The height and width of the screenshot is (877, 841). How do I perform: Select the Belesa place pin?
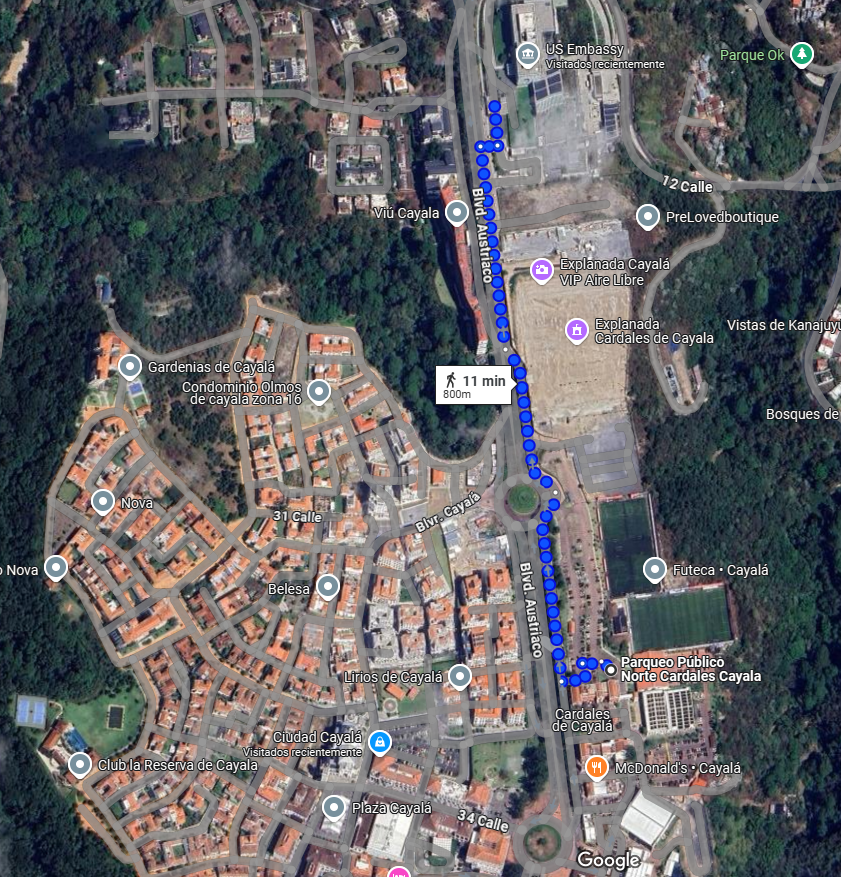(328, 586)
